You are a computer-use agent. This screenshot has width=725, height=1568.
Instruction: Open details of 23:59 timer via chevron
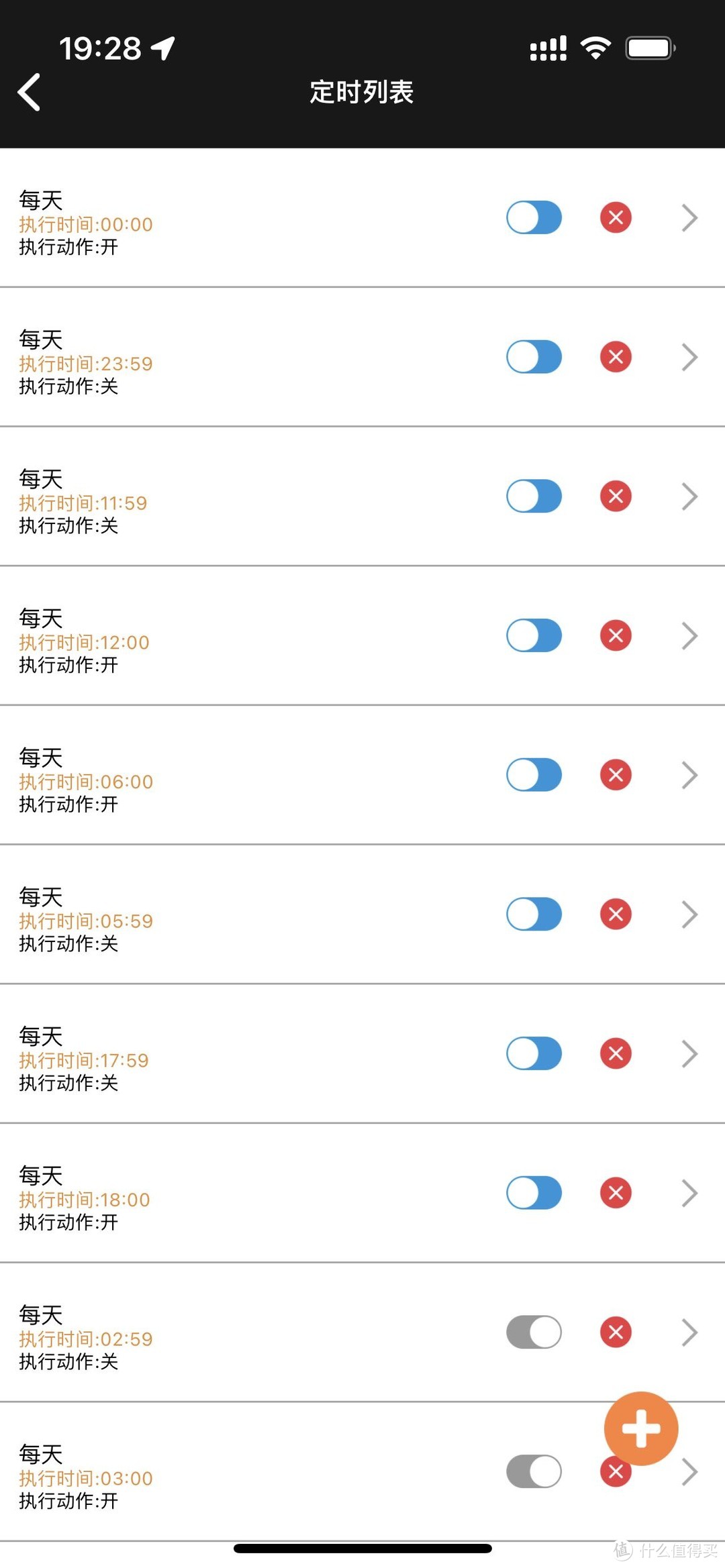pyautogui.click(x=689, y=357)
